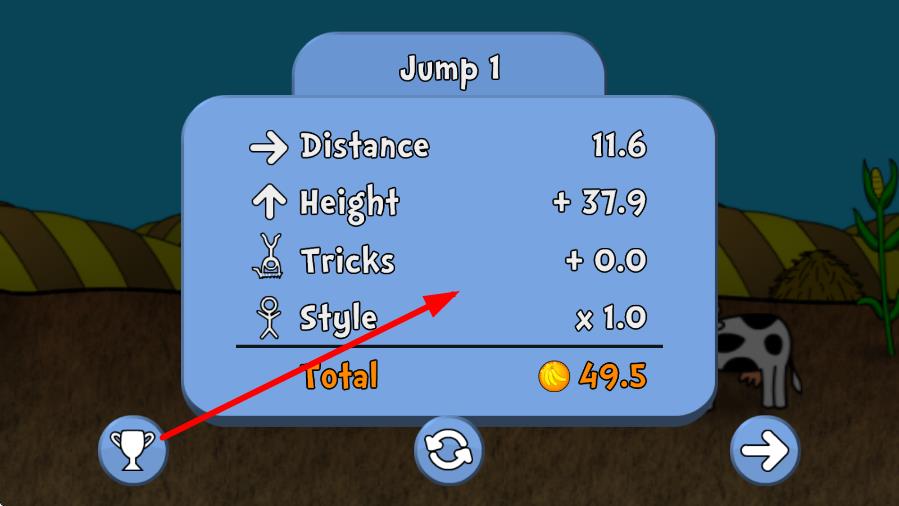Continue with the right arrow button
The height and width of the screenshot is (506, 899).
point(765,450)
